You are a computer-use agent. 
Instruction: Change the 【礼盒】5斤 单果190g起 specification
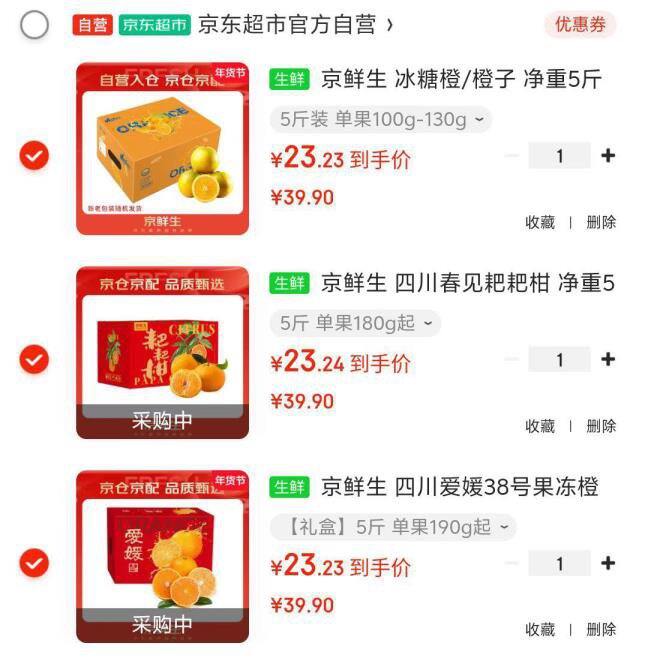coord(393,527)
